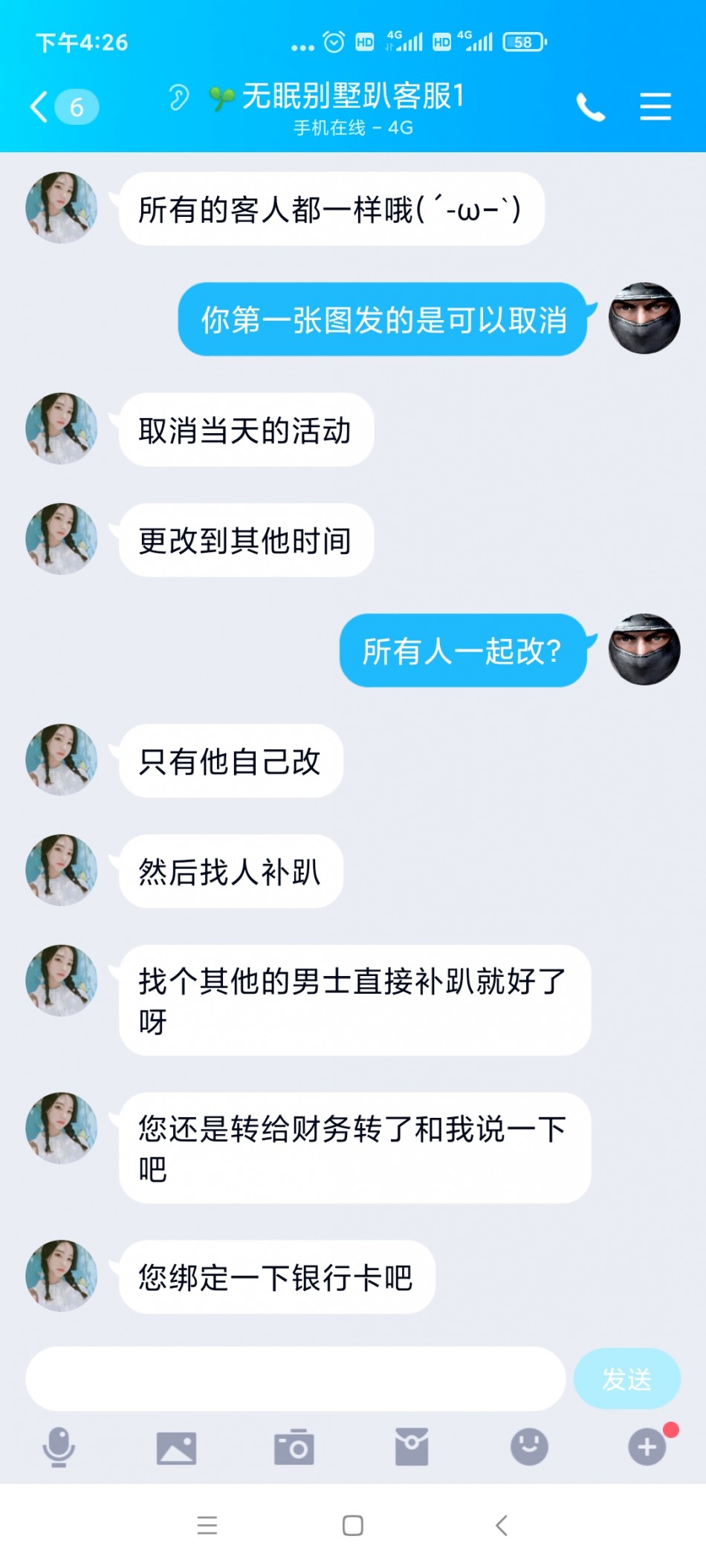The width and height of the screenshot is (706, 1568).
Task: Open the photo gallery picker
Action: pos(176,1448)
